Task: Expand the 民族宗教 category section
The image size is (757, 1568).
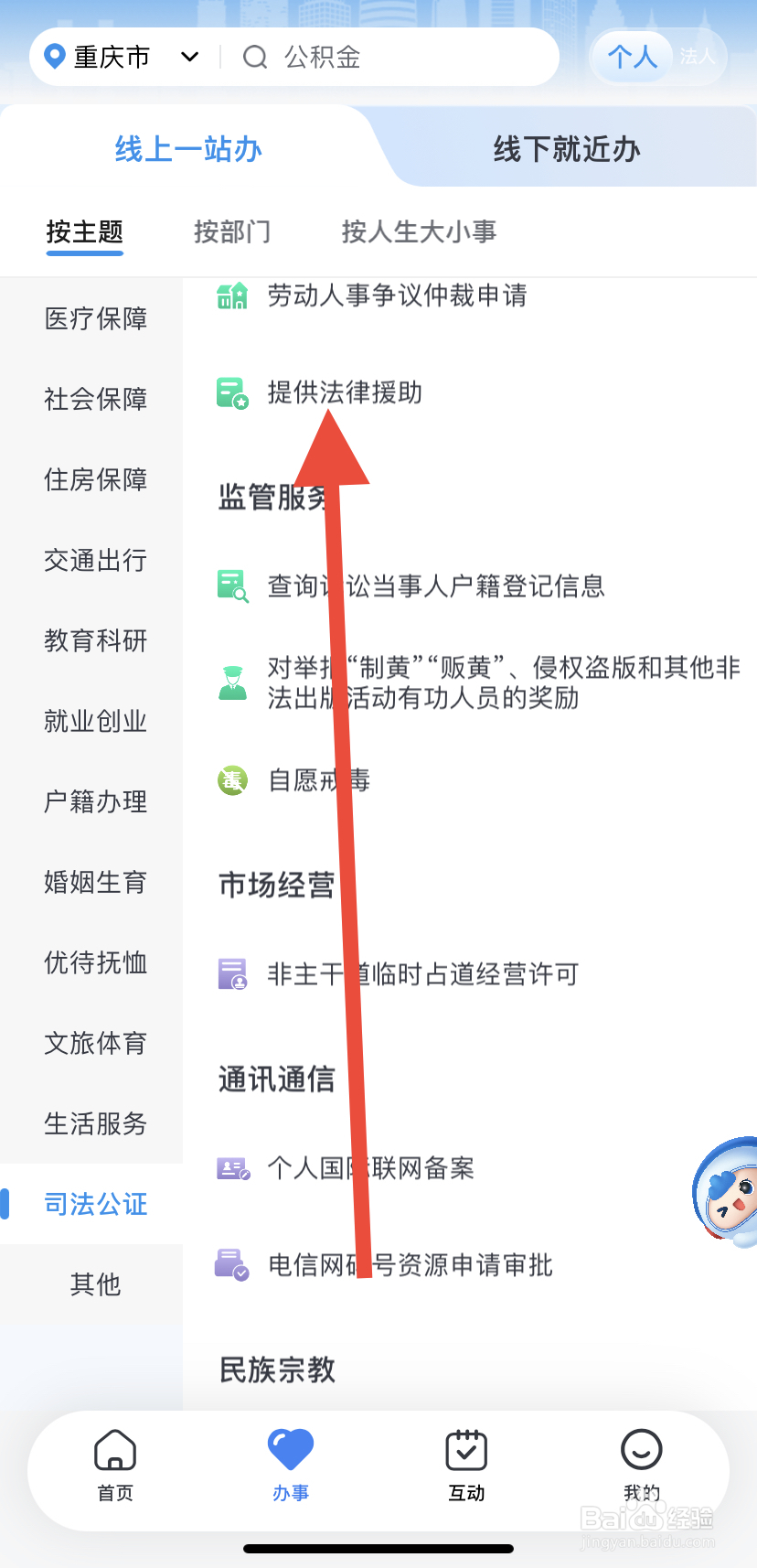Action: pyautogui.click(x=277, y=1370)
